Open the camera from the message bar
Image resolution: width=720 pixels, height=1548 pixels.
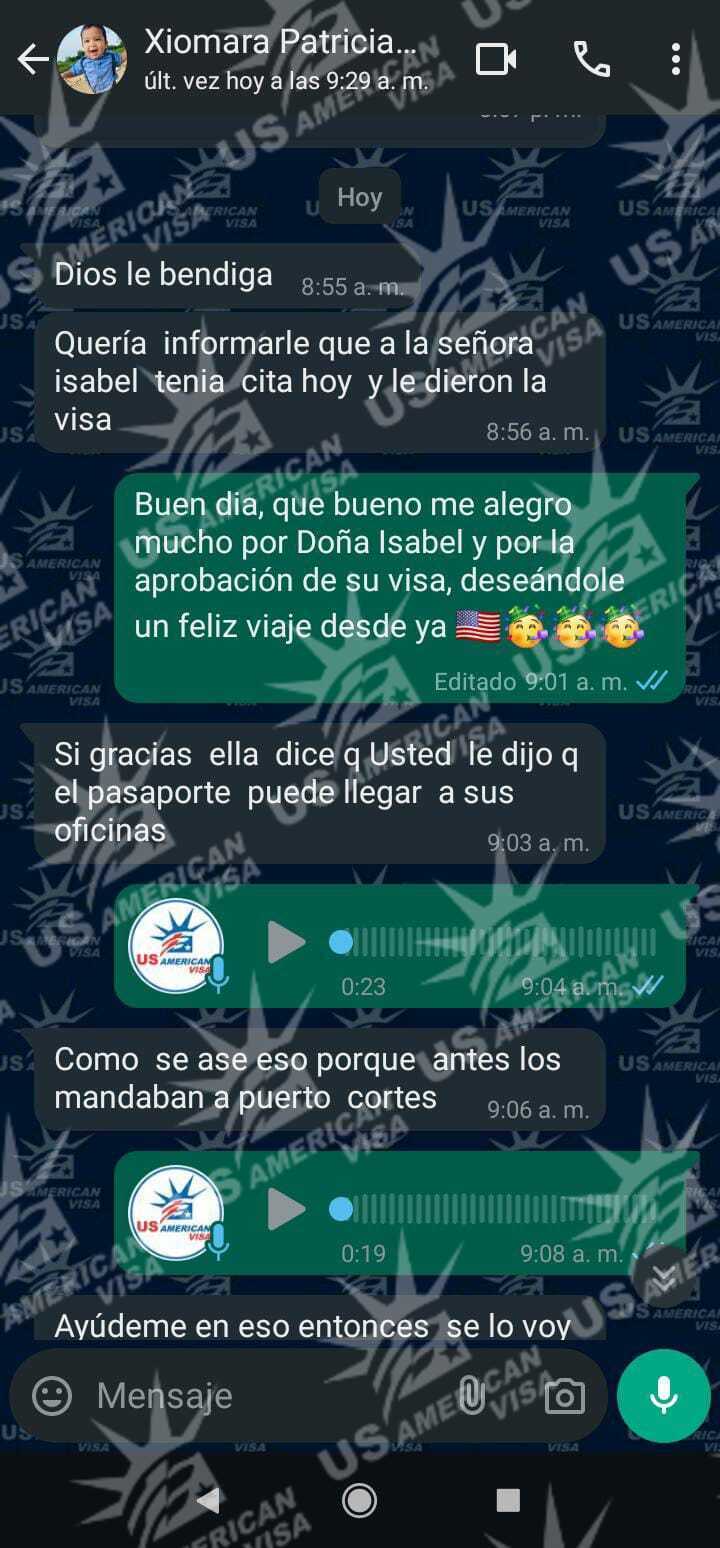564,1396
